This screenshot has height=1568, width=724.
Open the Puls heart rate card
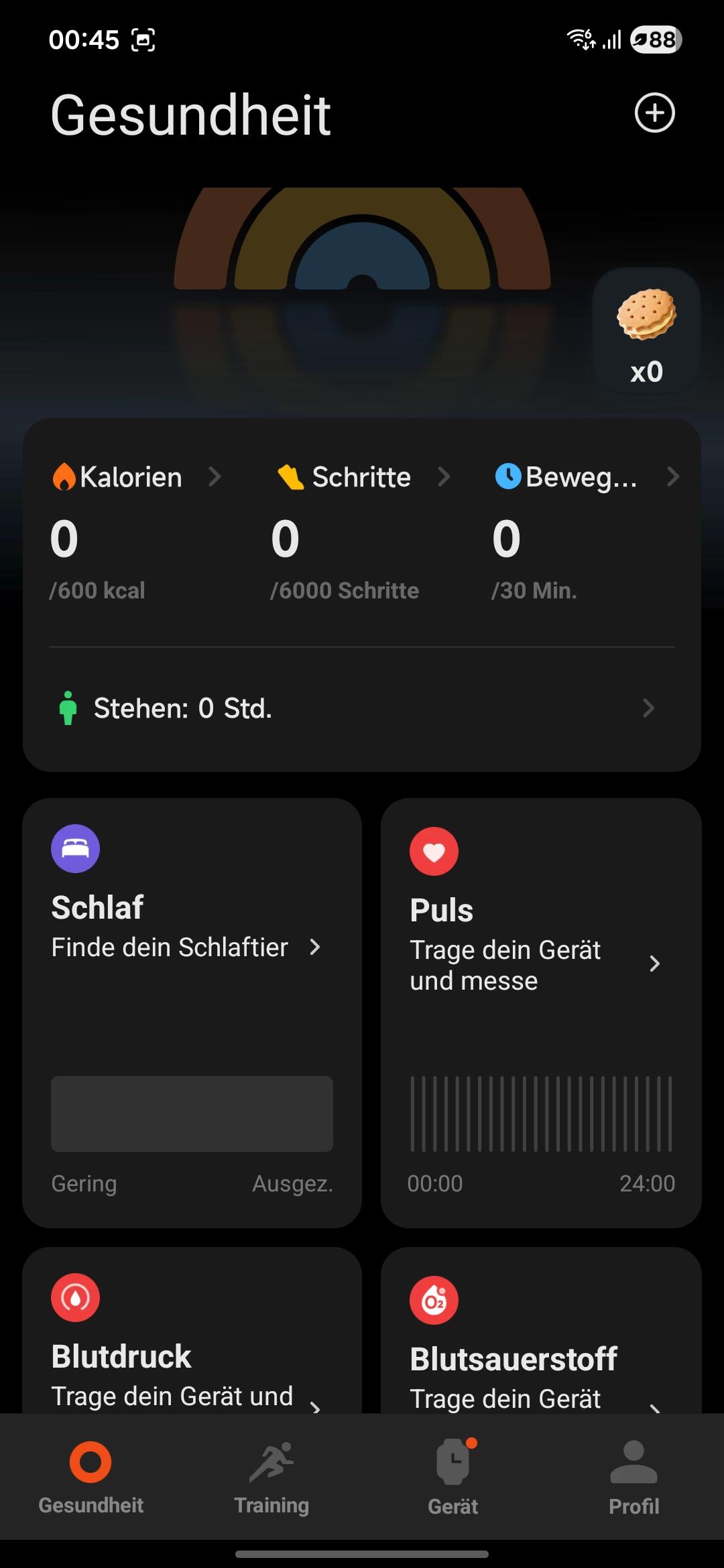540,1012
